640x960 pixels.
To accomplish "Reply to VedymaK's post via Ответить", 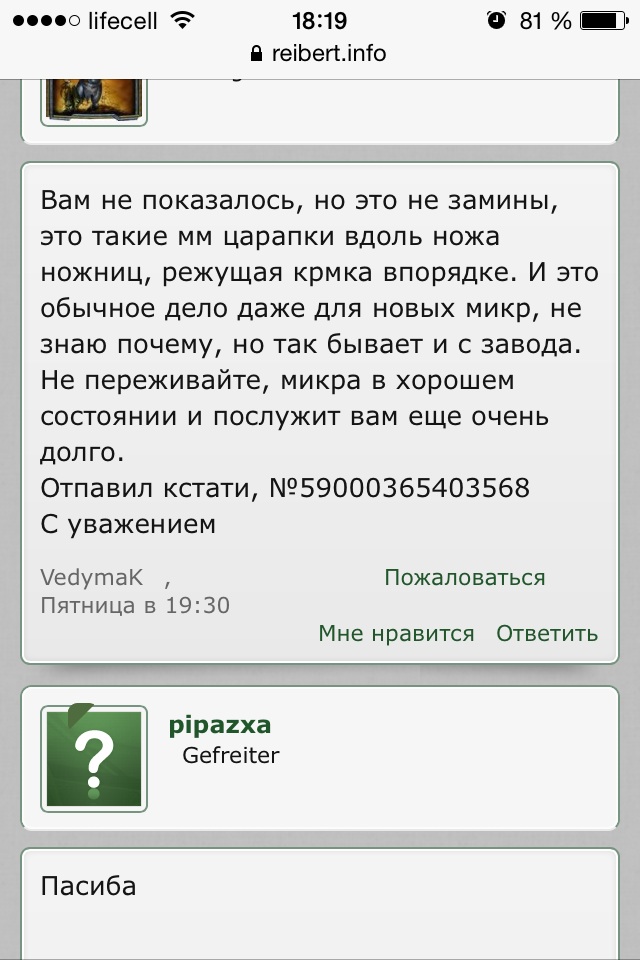I will (547, 633).
